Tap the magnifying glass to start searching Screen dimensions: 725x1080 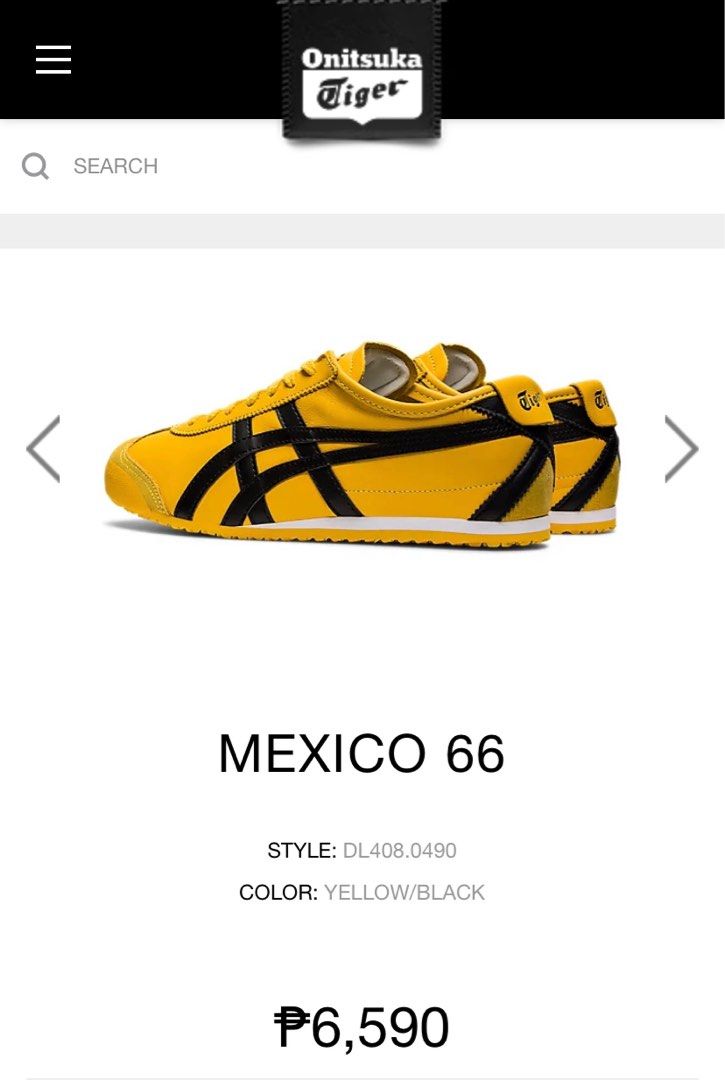point(36,166)
